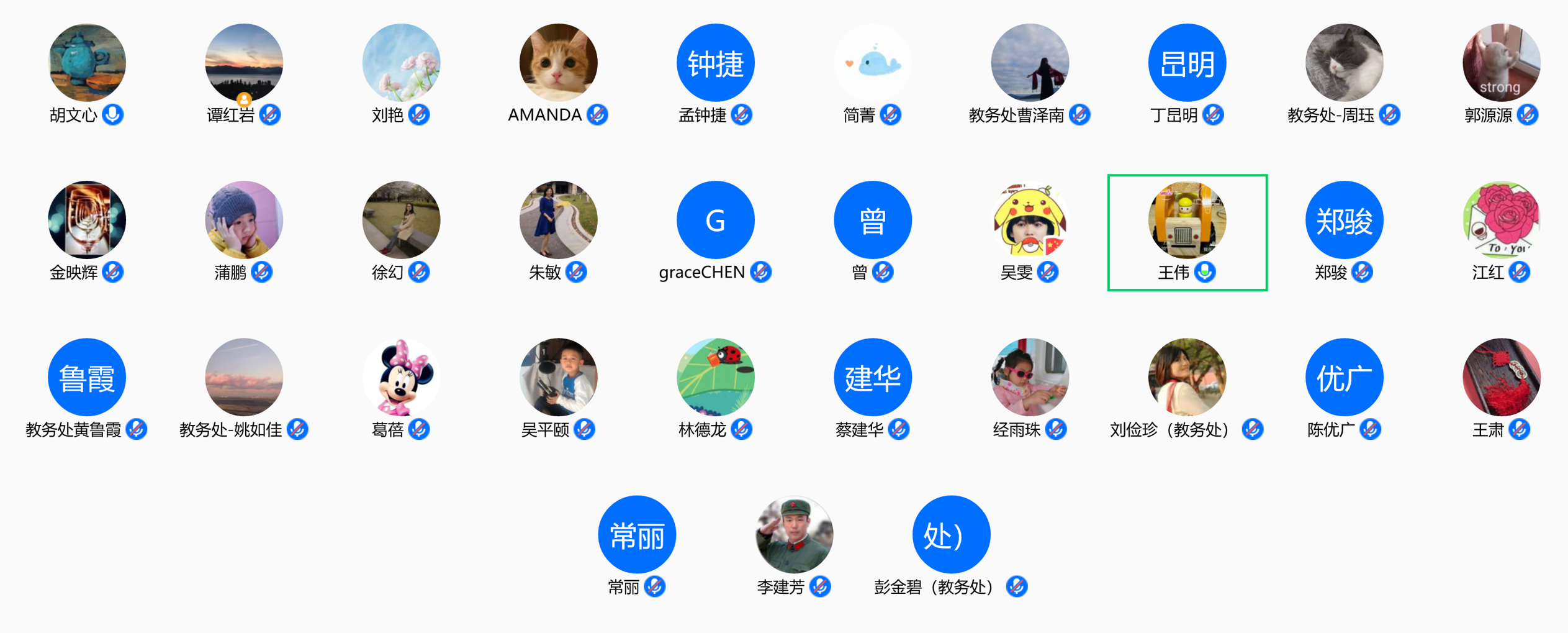Select the highlighted speaker 王伟
The height and width of the screenshot is (633, 1568).
point(1187,220)
